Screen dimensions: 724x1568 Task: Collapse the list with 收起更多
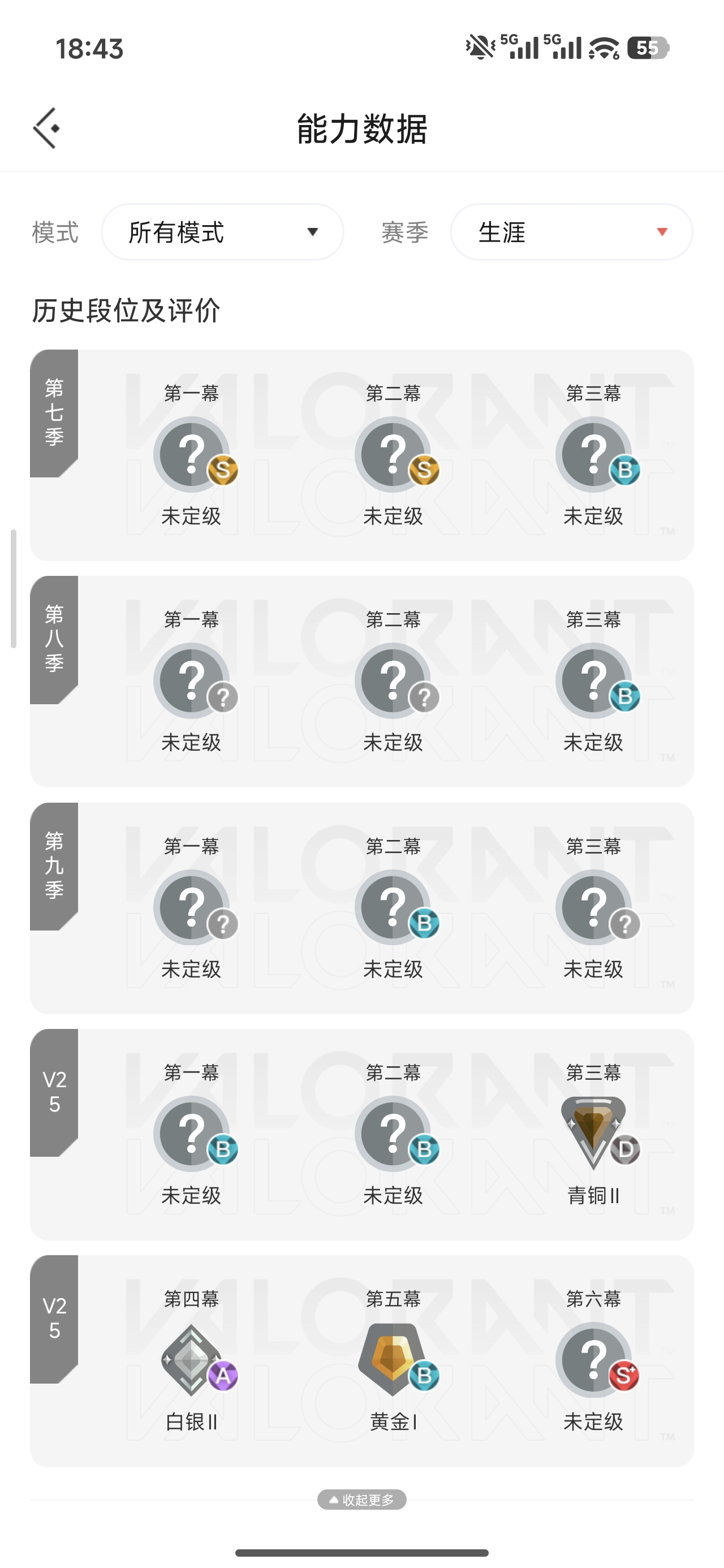[361, 1499]
